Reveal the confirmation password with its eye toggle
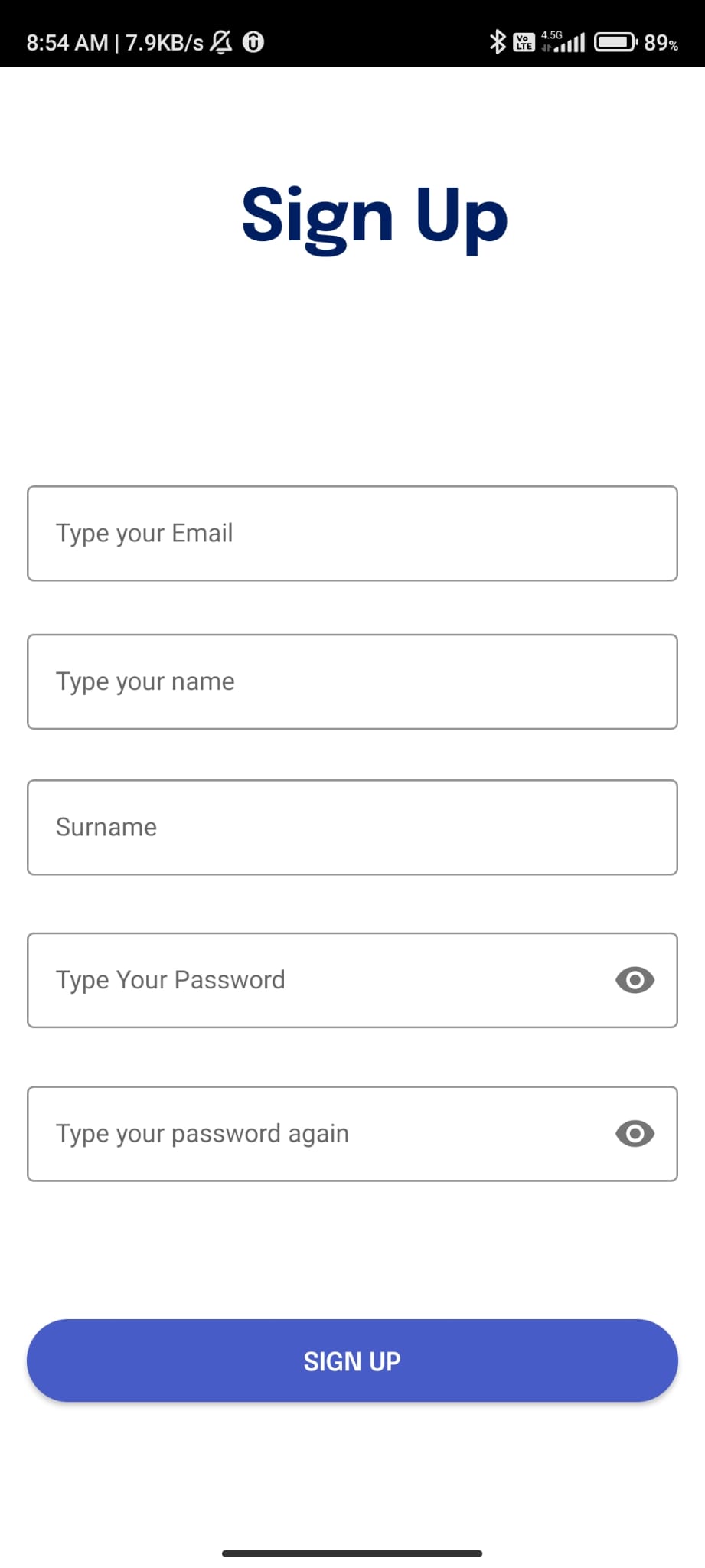Viewport: 705px width, 1568px height. [634, 1134]
